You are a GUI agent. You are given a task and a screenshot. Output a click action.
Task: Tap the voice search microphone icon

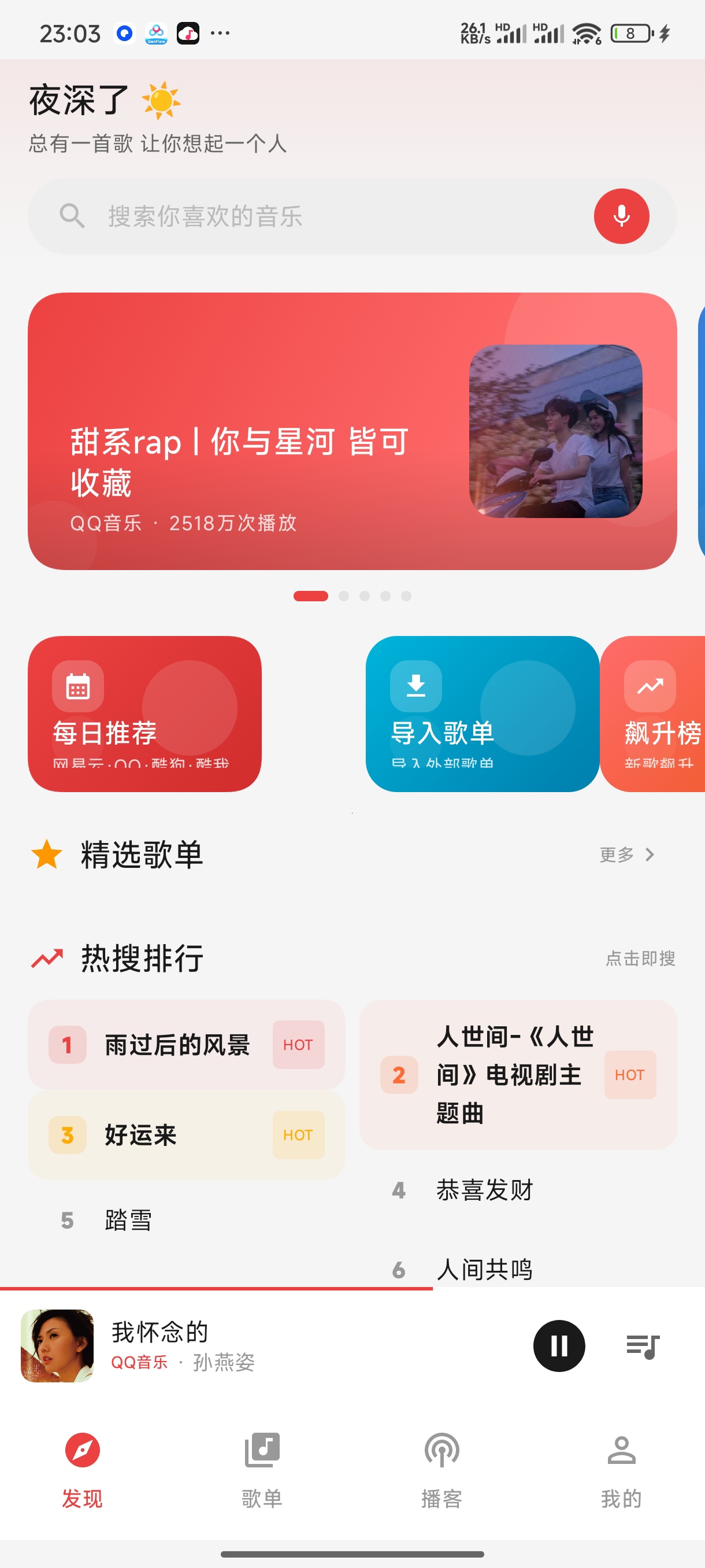(621, 216)
